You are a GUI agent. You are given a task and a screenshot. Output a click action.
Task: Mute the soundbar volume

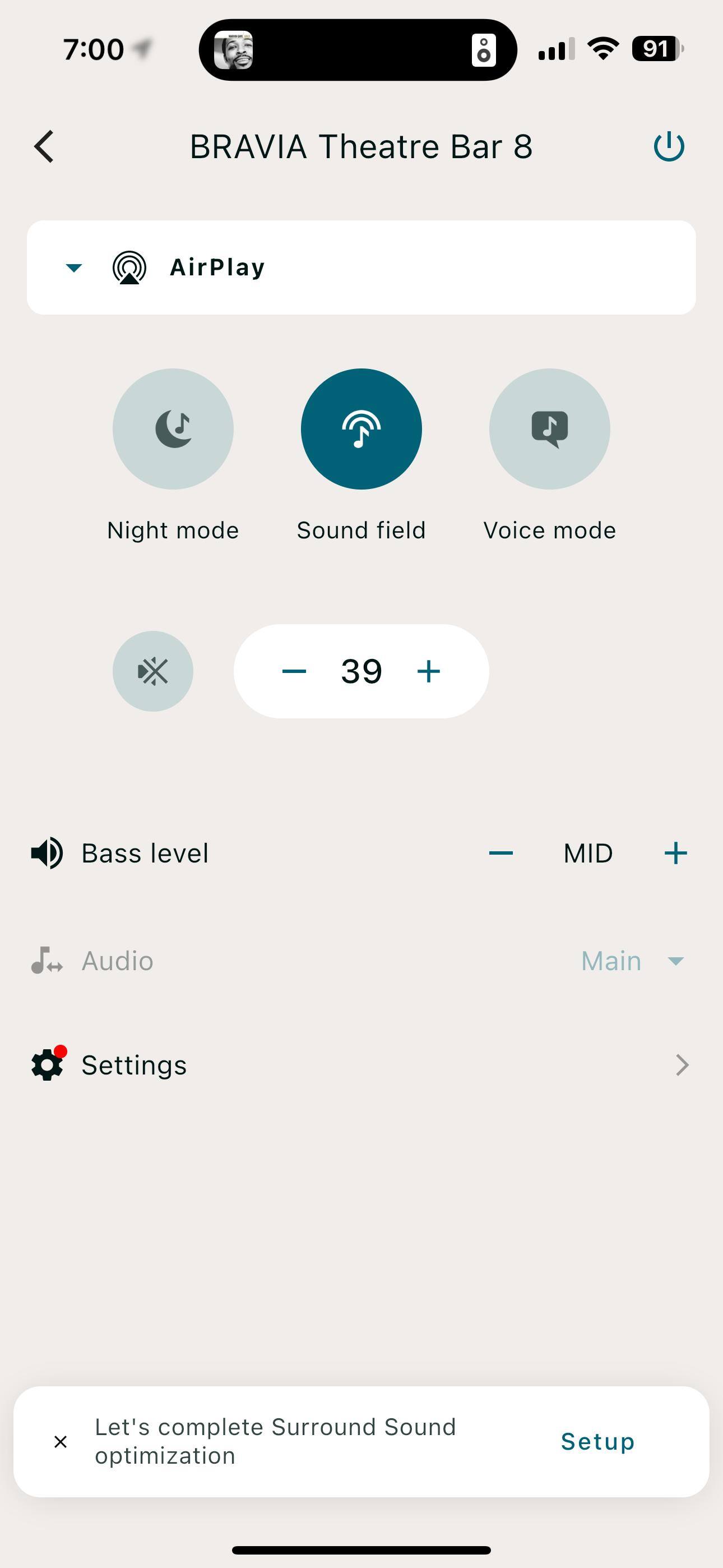pos(153,671)
